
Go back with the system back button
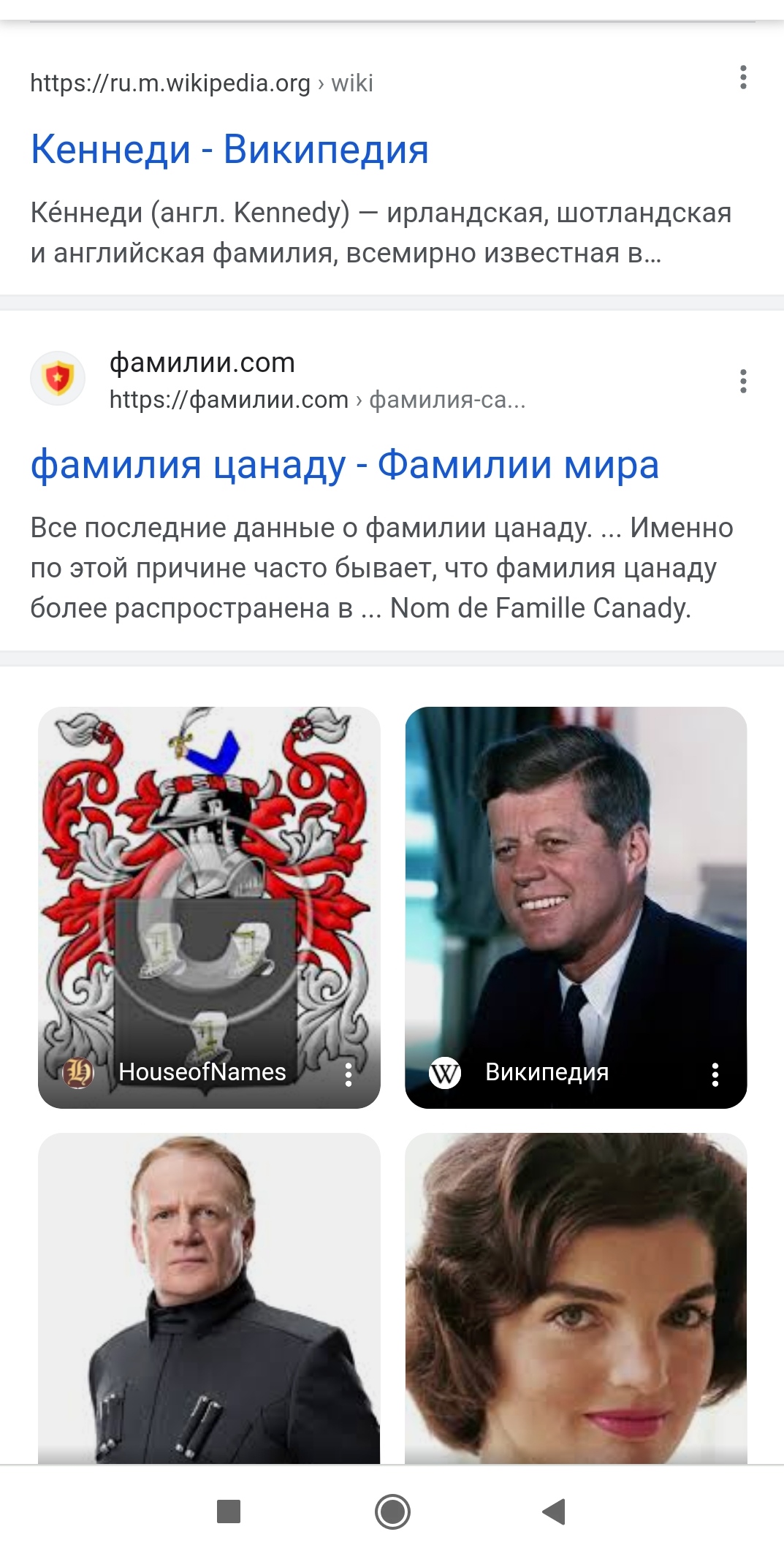[554, 1511]
